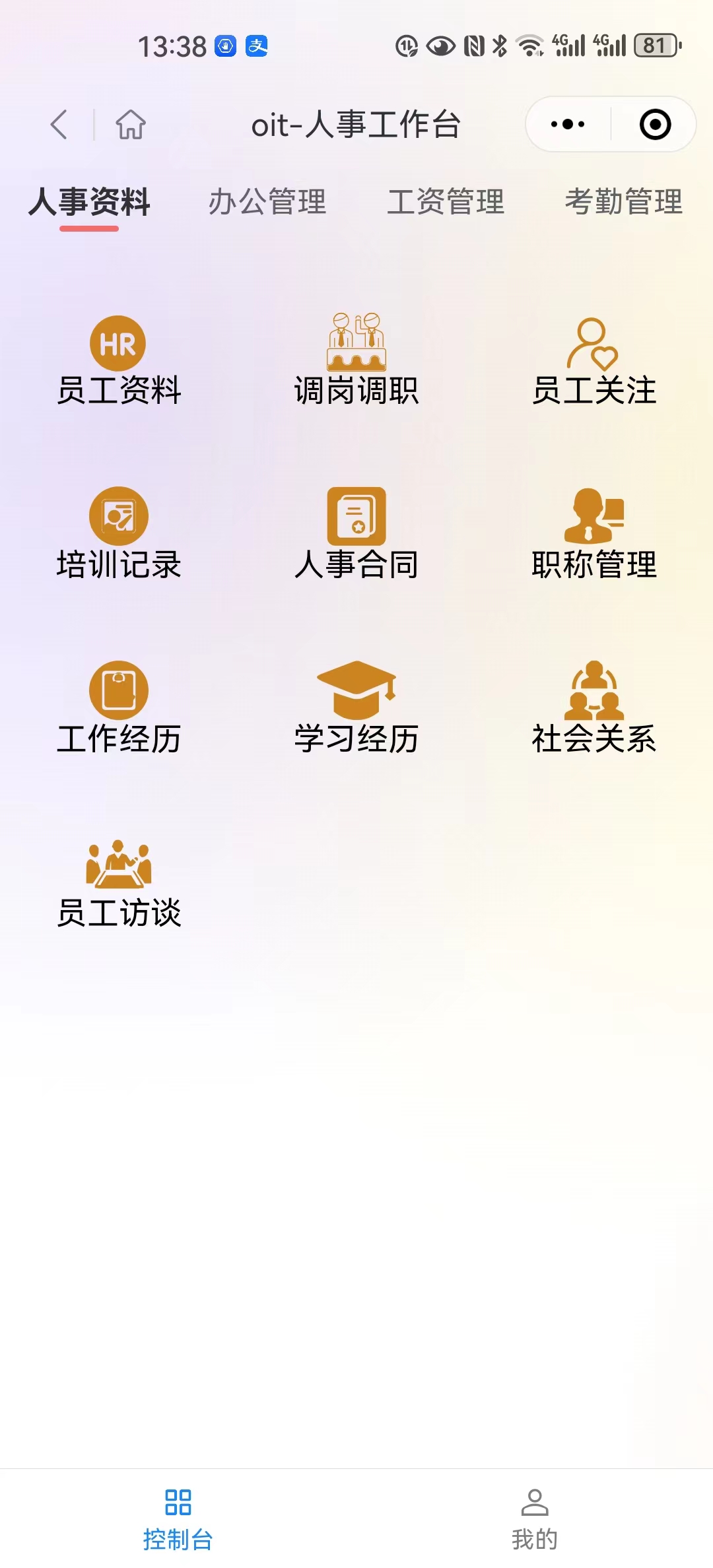Go back using the back arrow

point(59,124)
